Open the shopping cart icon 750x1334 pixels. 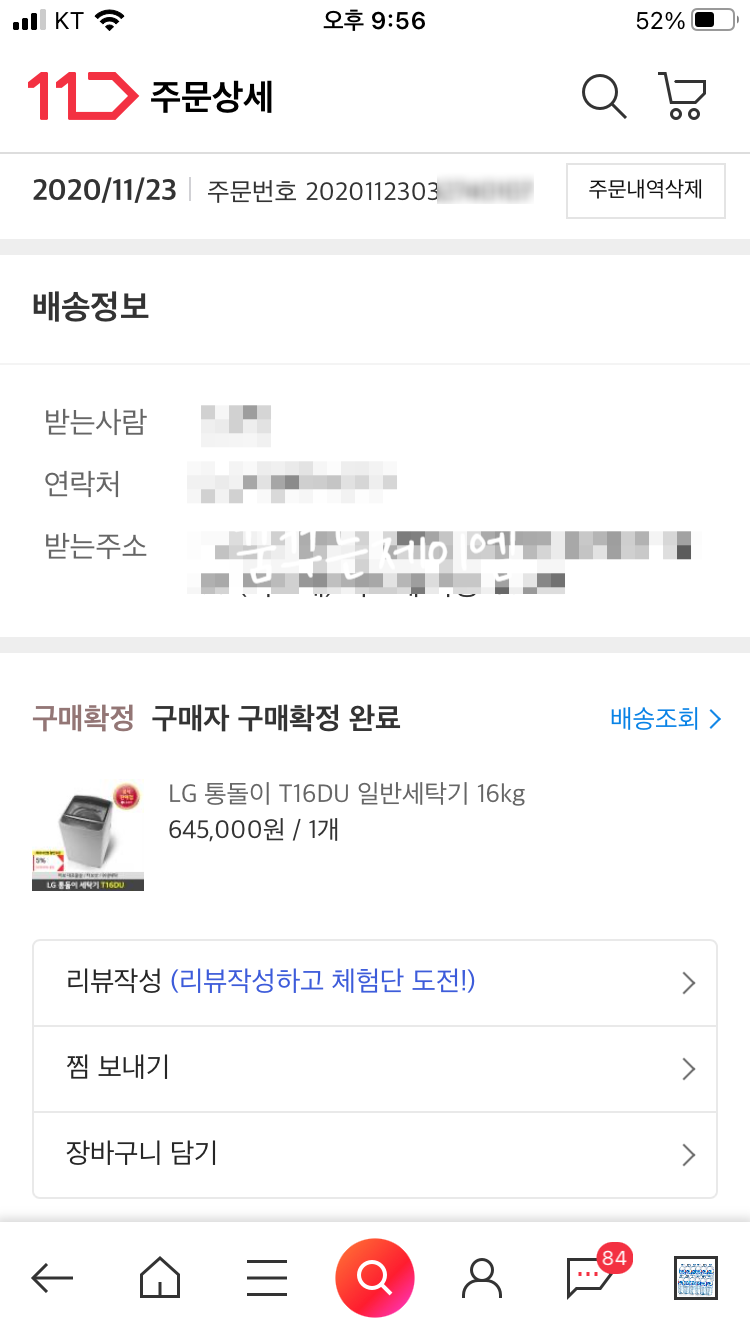click(681, 96)
